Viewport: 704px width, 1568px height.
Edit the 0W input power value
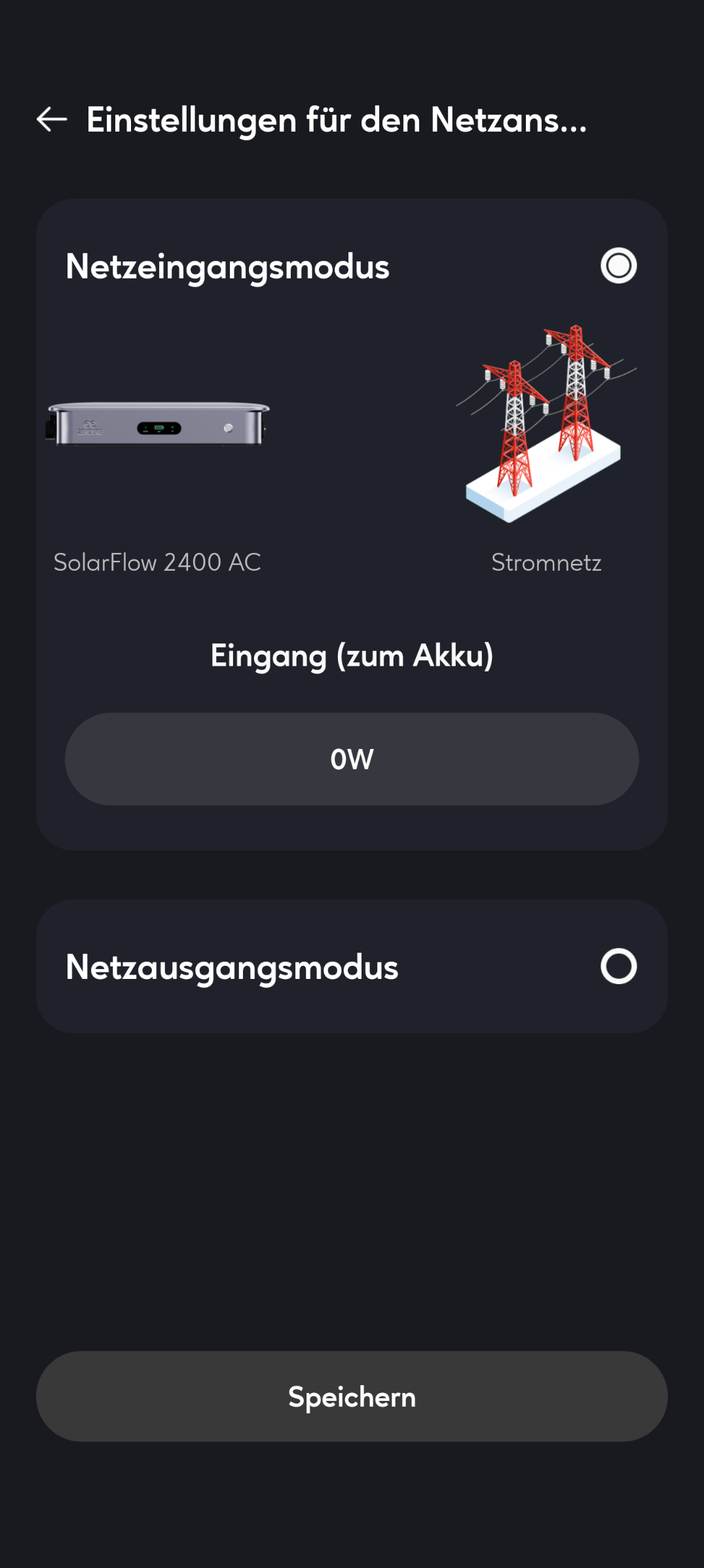coord(352,759)
